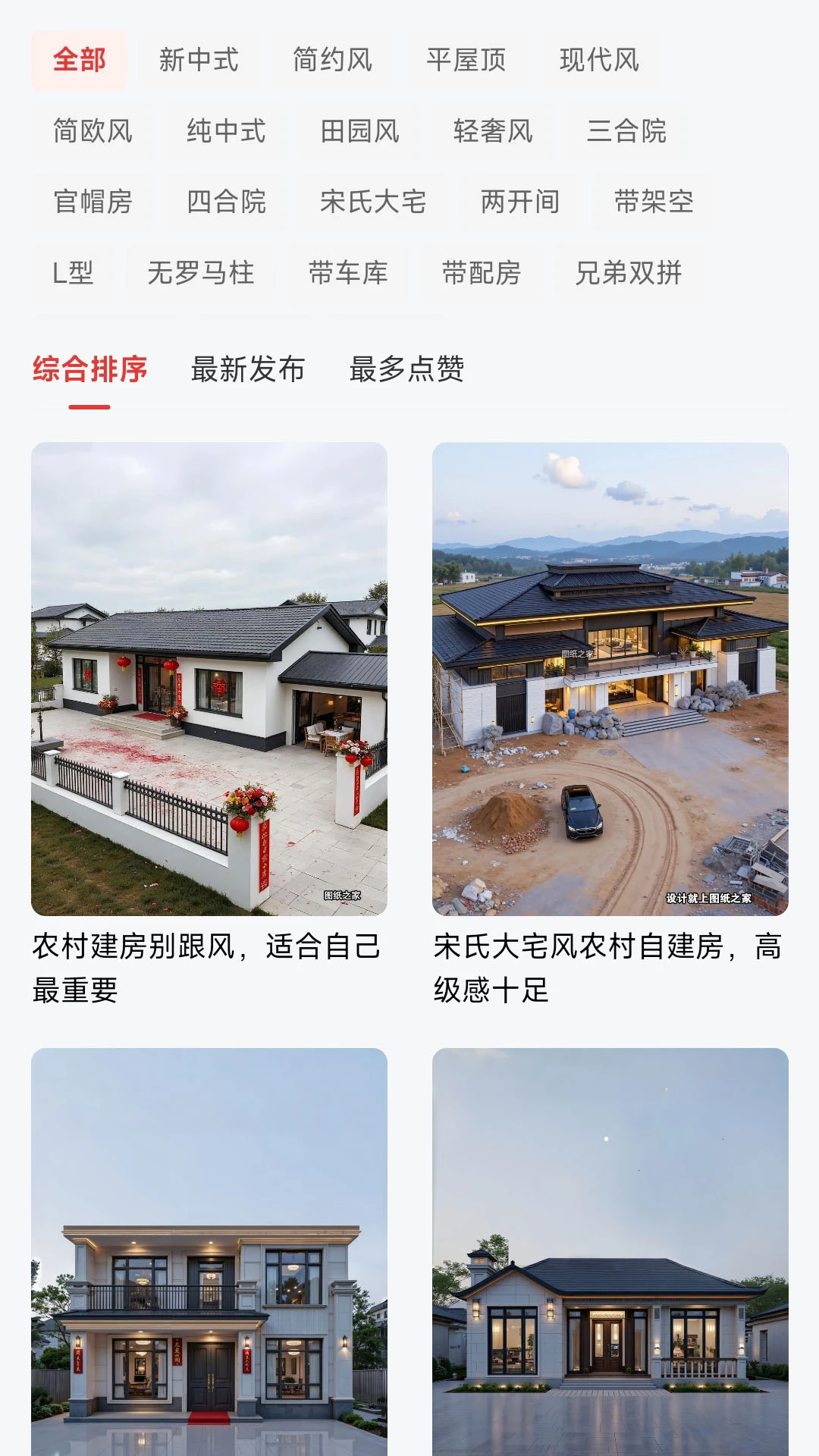The height and width of the screenshot is (1456, 819).
Task: Show 轻奢风 house designs
Action: [x=493, y=131]
